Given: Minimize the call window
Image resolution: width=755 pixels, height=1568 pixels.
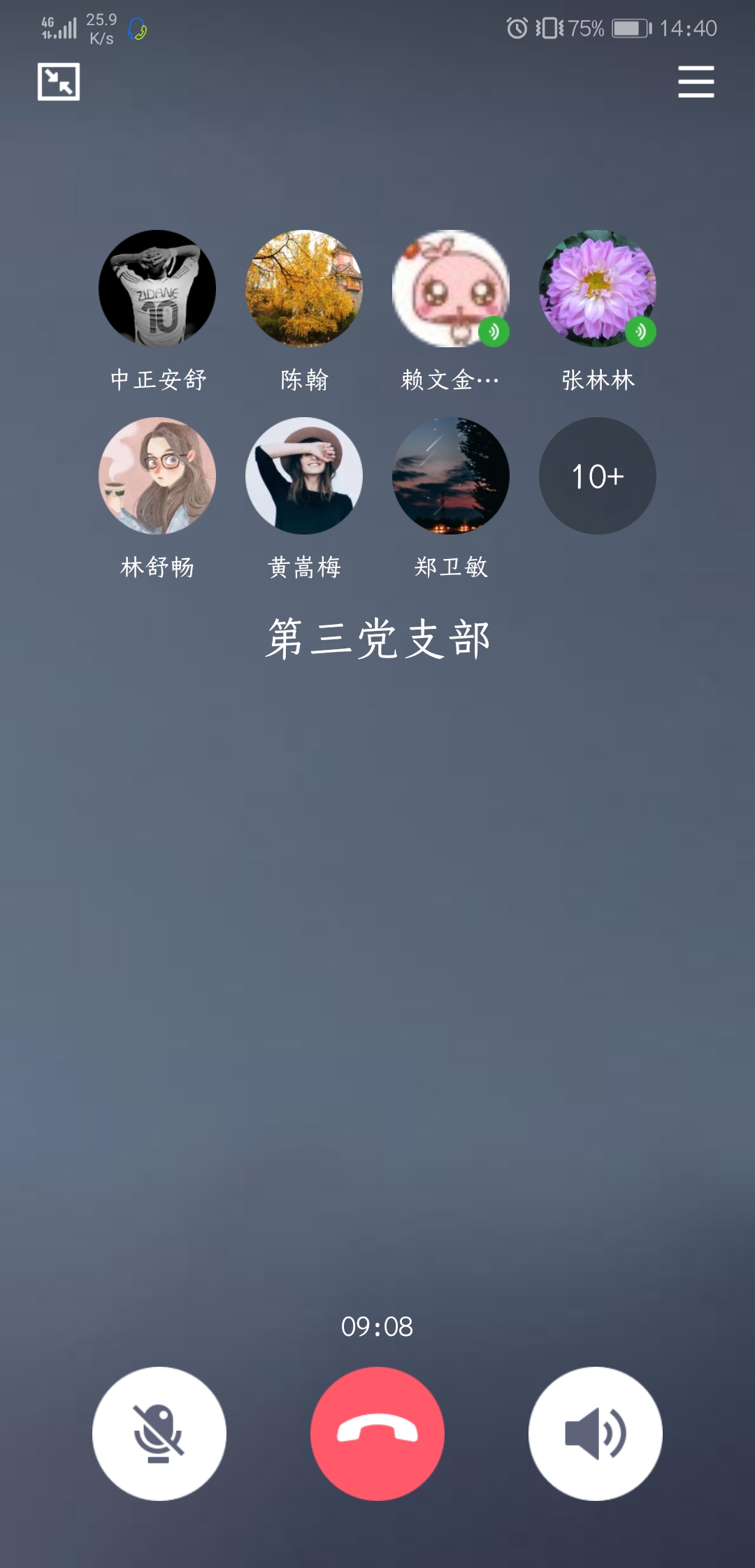Looking at the screenshot, I should (x=59, y=82).
